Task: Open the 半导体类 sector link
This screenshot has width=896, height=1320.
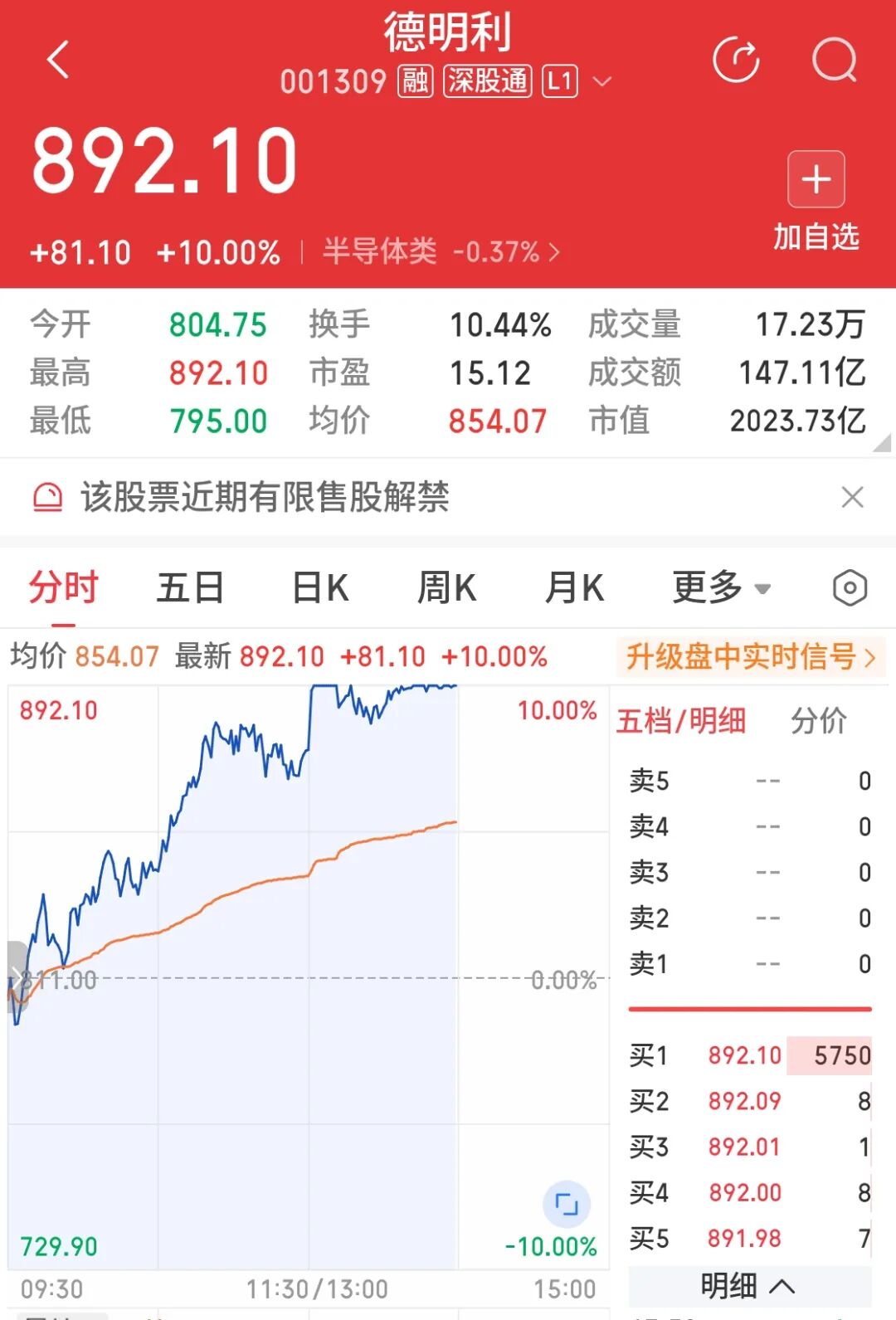Action: (x=441, y=251)
